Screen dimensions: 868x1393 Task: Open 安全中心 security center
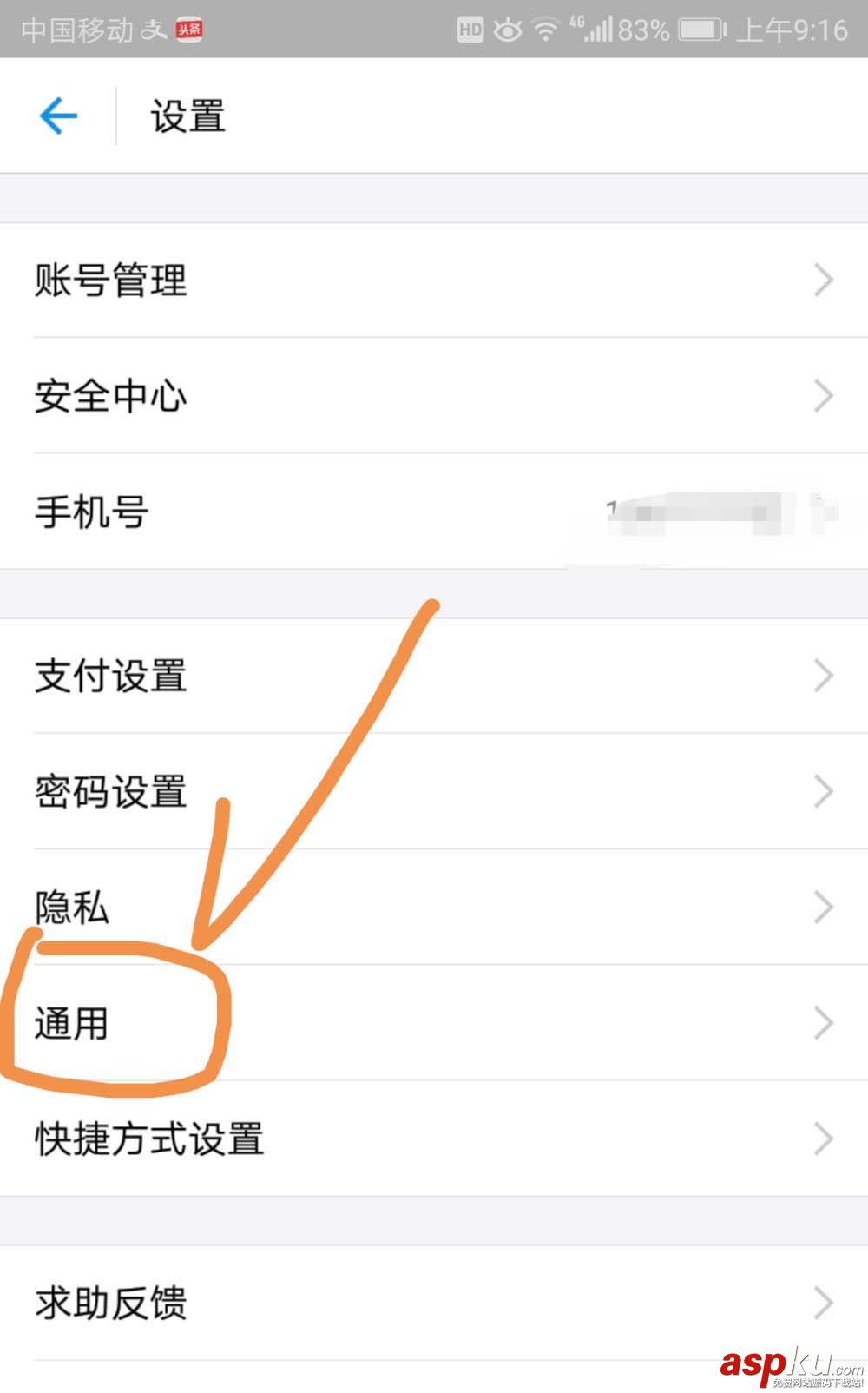pos(434,396)
